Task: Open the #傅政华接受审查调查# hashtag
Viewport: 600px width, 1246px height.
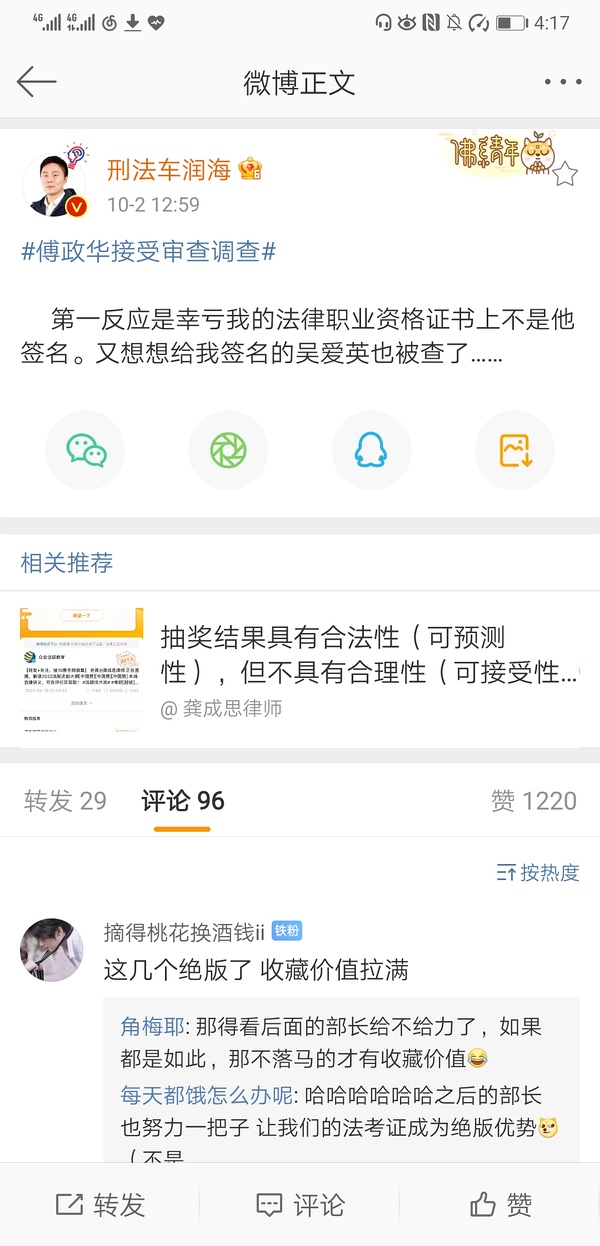Action: (148, 251)
